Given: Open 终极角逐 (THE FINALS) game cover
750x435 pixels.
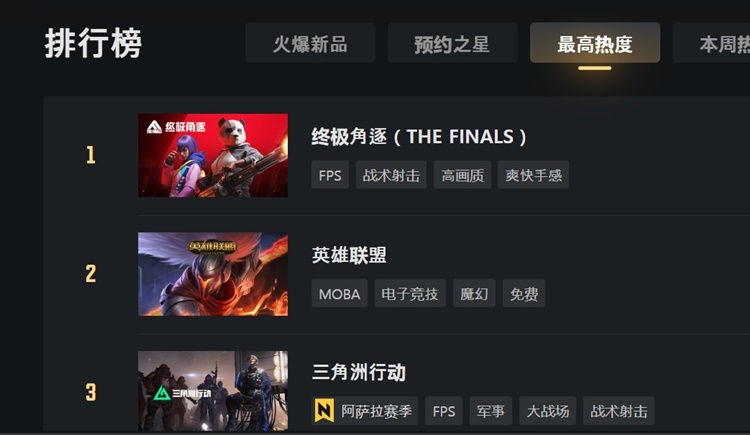Looking at the screenshot, I should click(x=213, y=155).
